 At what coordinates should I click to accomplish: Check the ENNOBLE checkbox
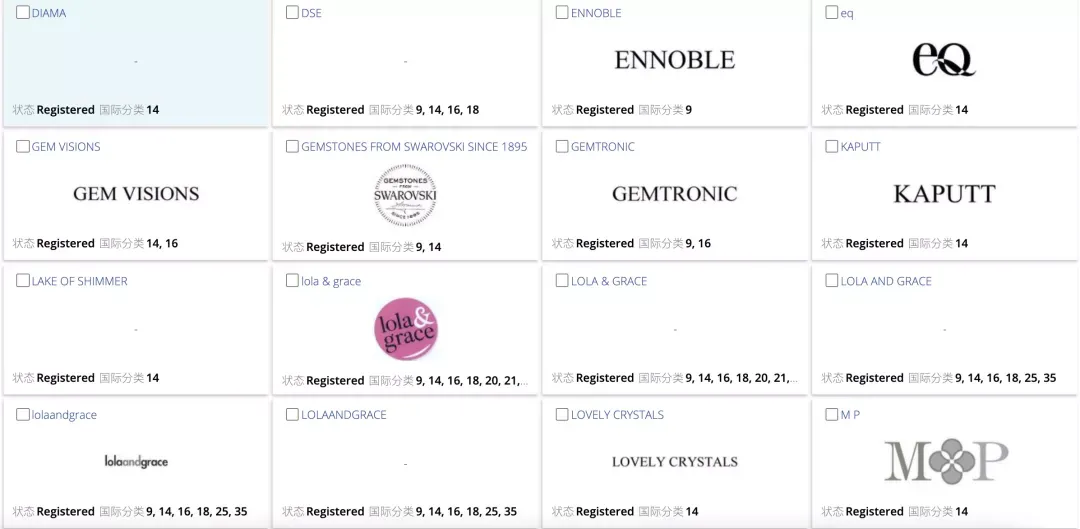tap(562, 13)
